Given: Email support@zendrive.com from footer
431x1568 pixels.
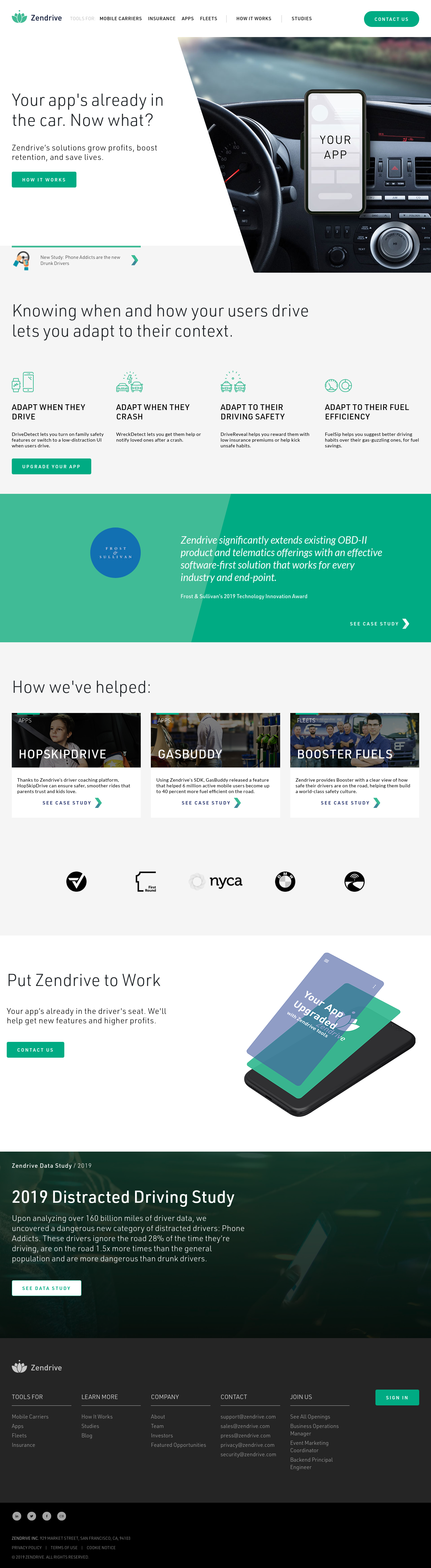Looking at the screenshot, I should (x=248, y=1417).
